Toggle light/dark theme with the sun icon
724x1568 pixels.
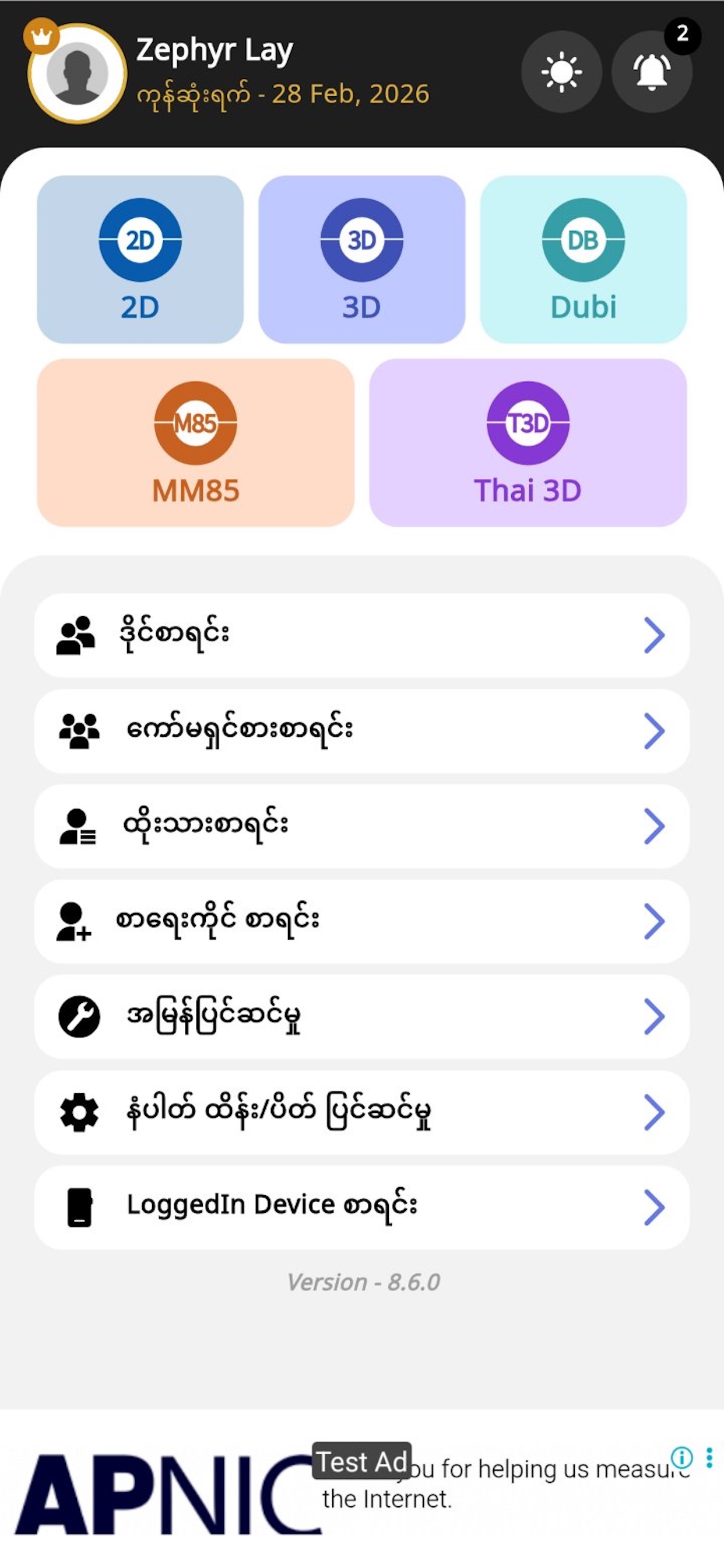(561, 71)
